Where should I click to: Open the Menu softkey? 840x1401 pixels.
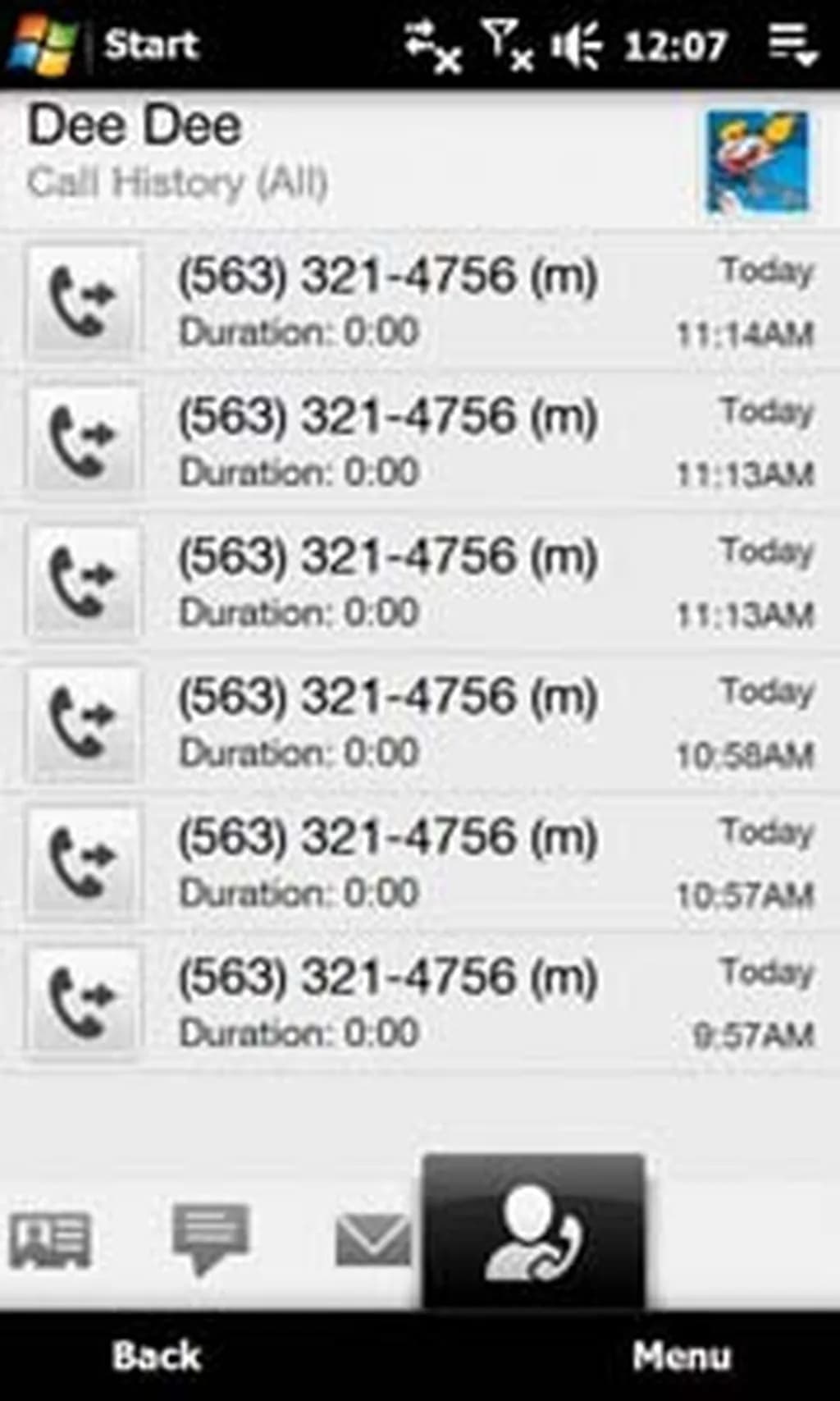(681, 1356)
